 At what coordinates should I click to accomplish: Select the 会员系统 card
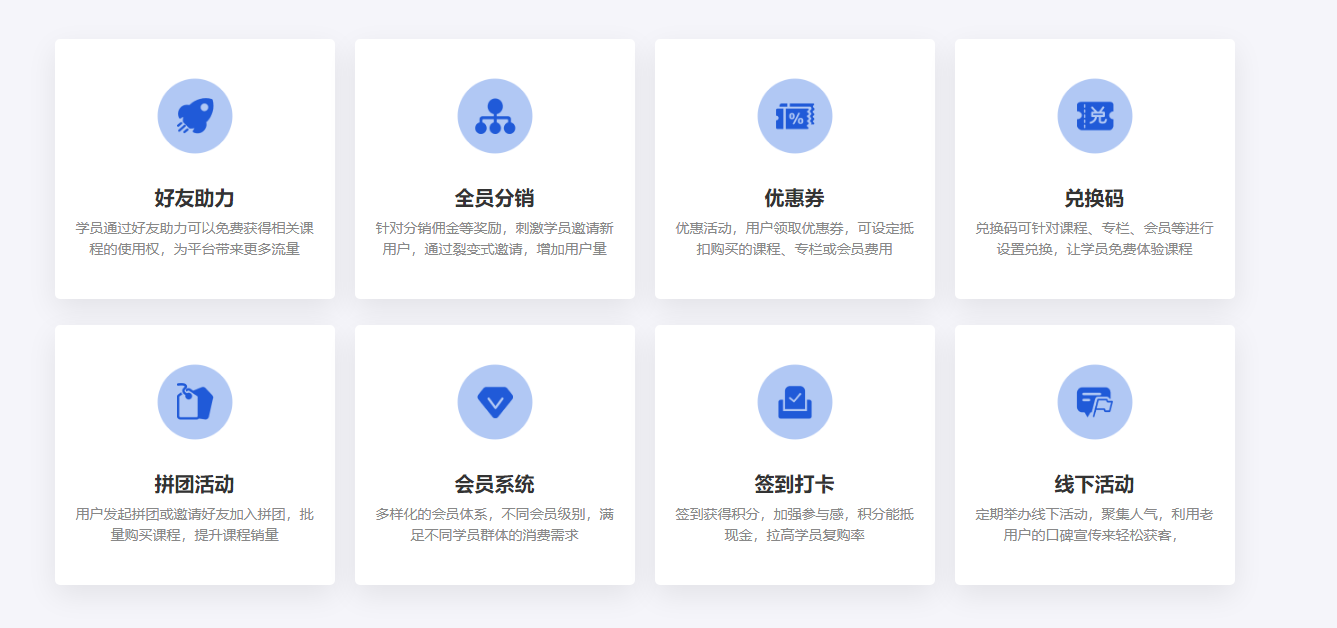pos(494,455)
